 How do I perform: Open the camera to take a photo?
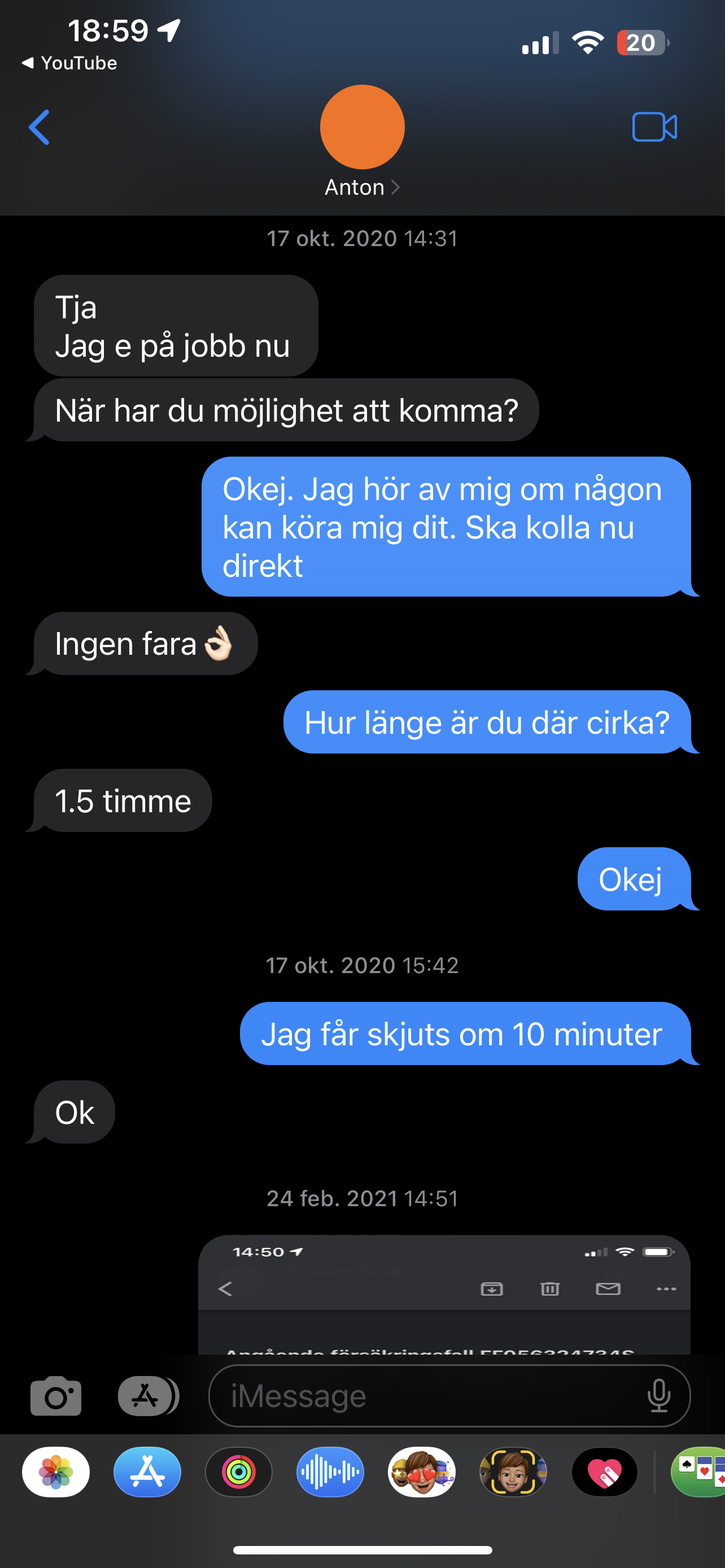click(x=55, y=1396)
